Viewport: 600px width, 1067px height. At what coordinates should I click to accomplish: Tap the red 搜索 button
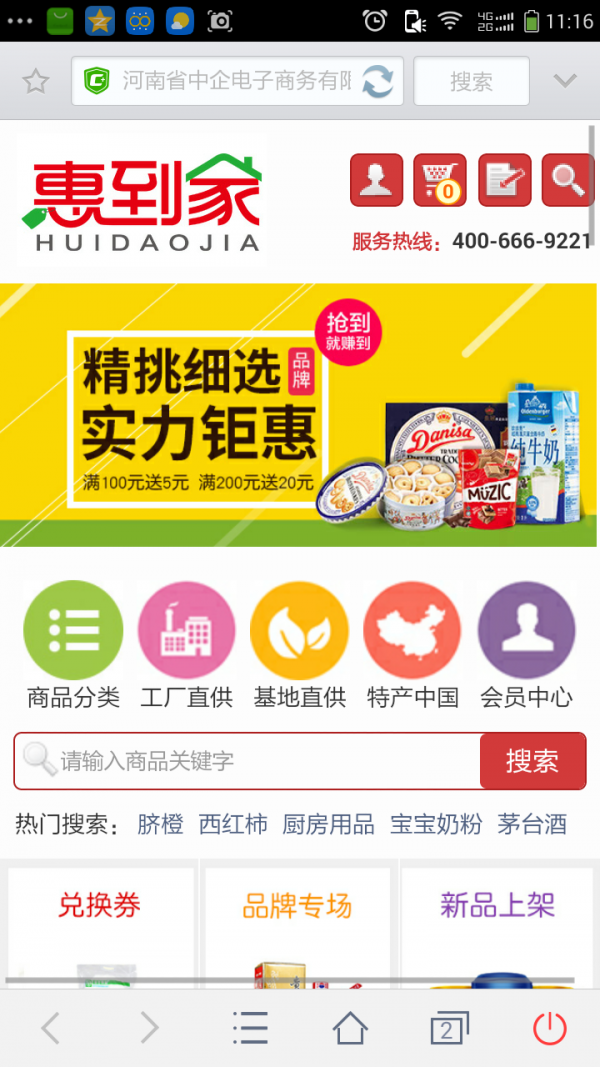(x=532, y=761)
